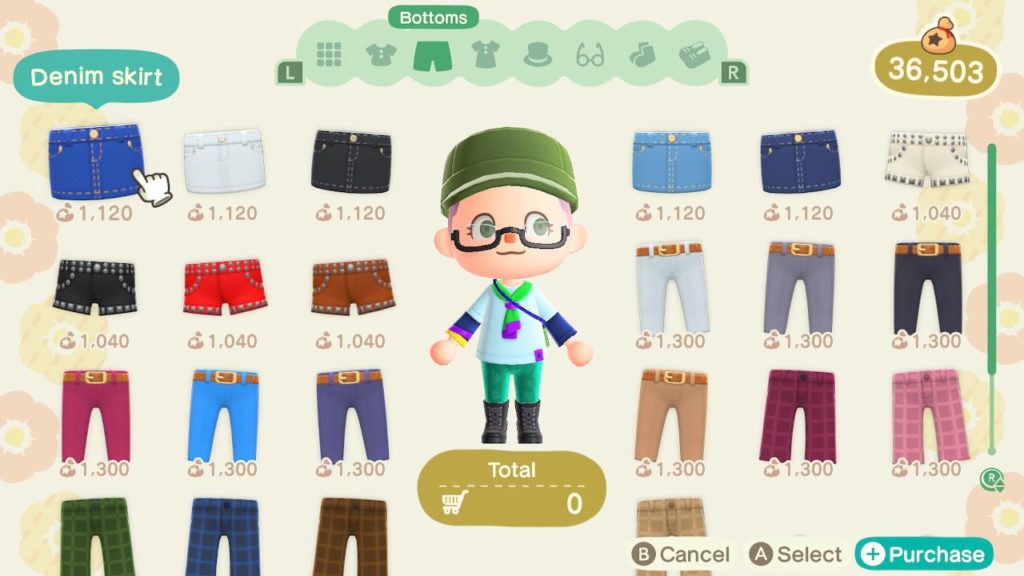Choose the black denim skirt
This screenshot has height=576, width=1024.
coord(351,162)
